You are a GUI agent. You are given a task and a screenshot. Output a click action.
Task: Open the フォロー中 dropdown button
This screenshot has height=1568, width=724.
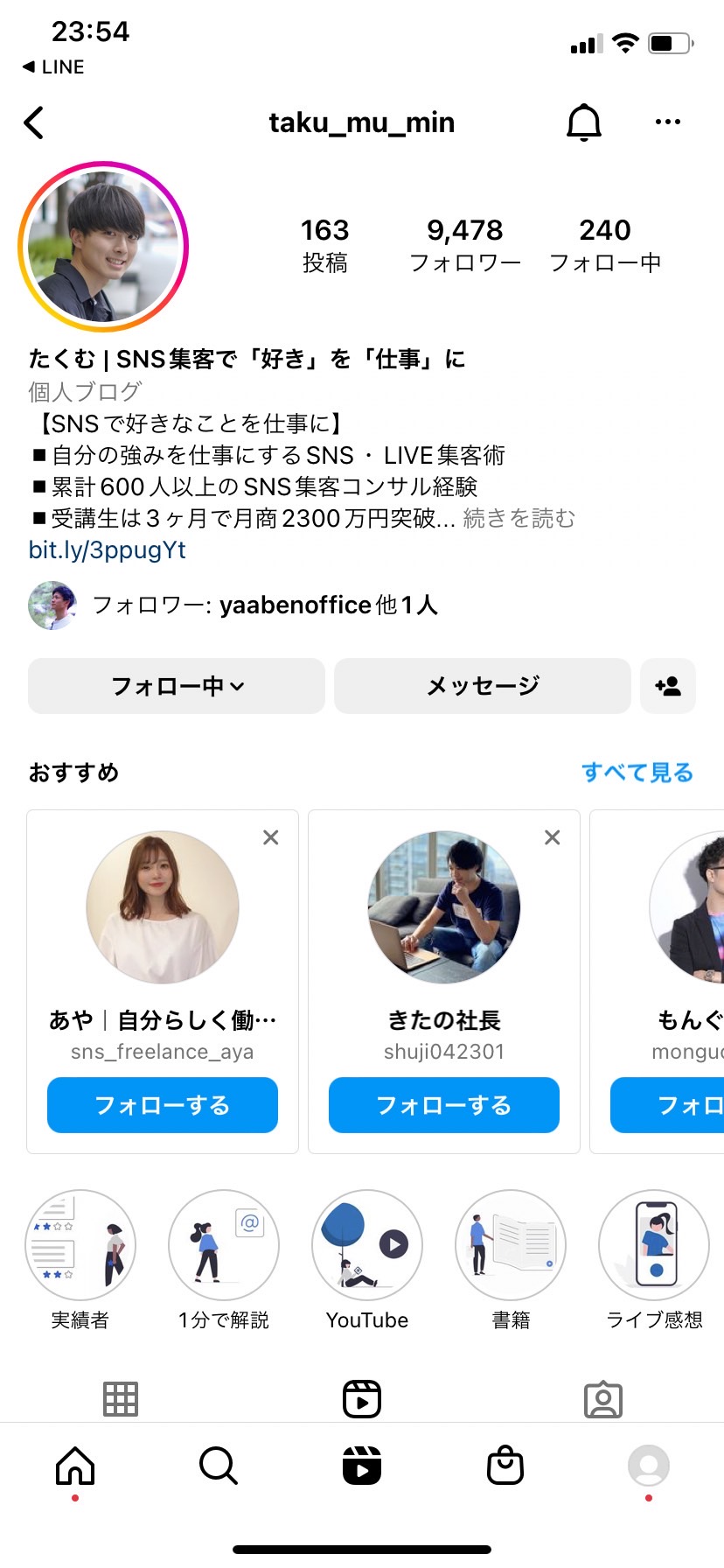tap(177, 686)
